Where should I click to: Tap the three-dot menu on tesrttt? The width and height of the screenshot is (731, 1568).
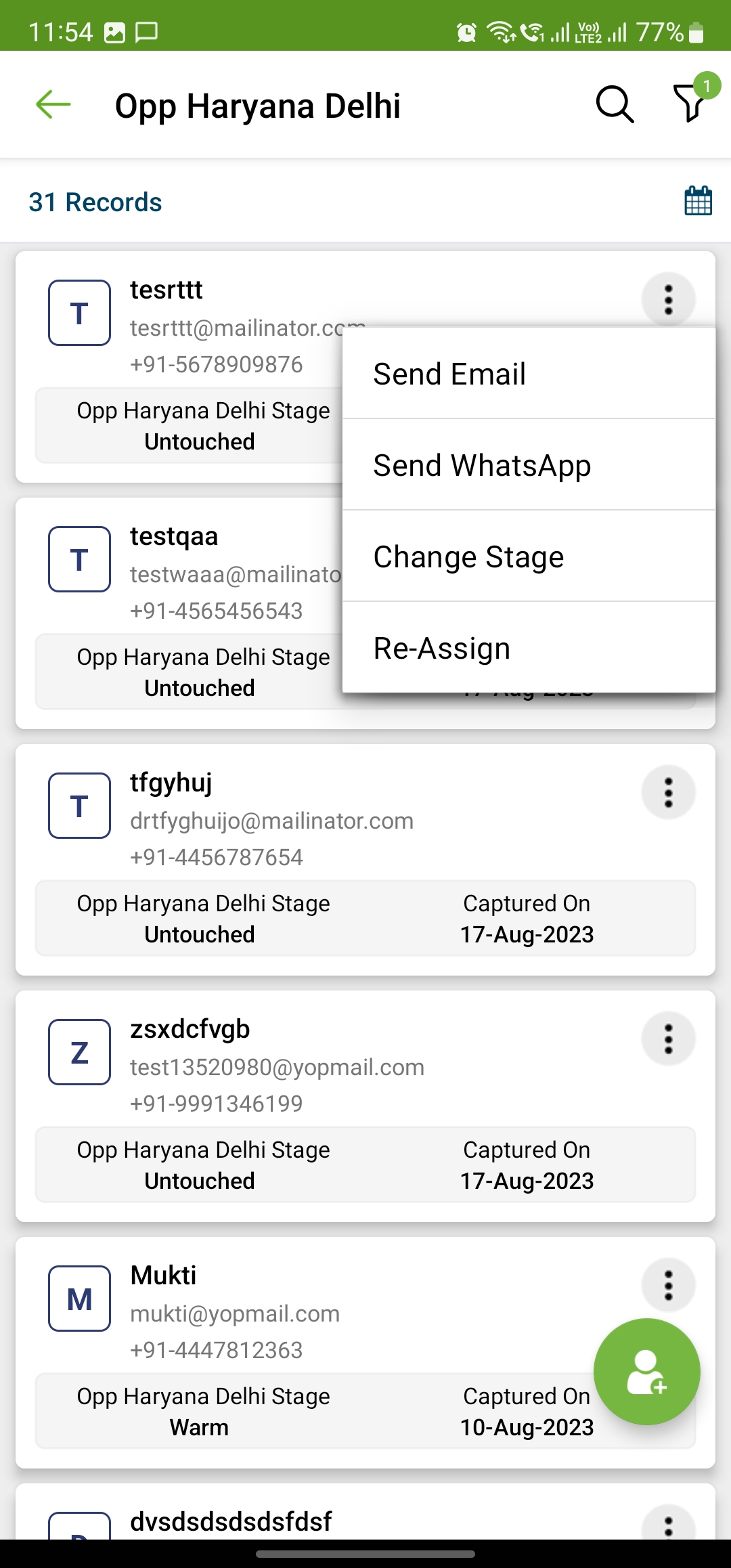click(x=668, y=299)
